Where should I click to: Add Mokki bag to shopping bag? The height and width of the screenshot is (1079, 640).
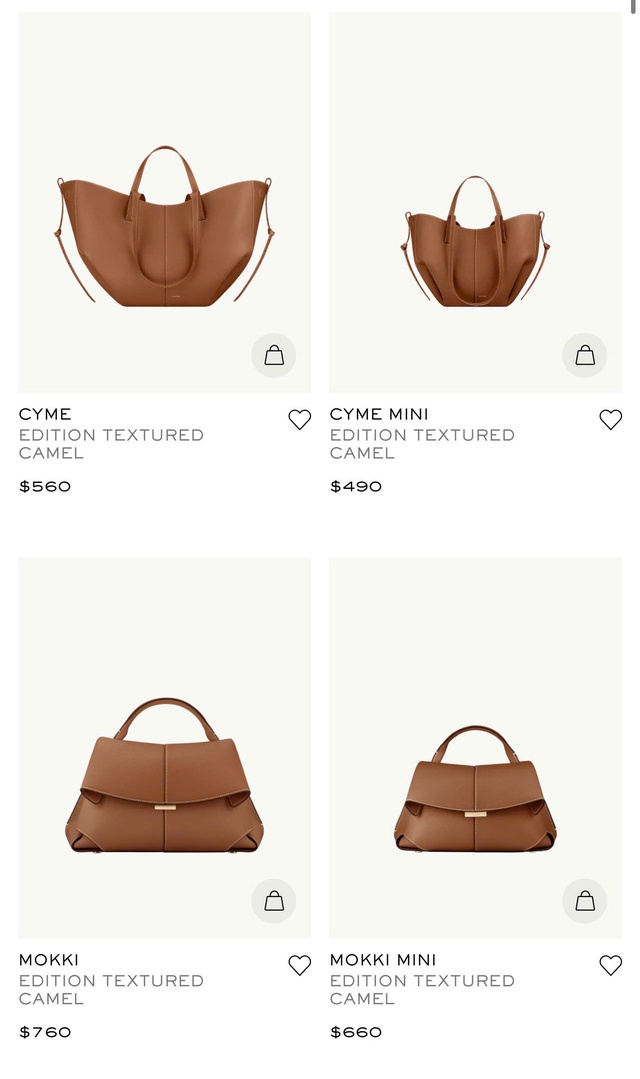tap(274, 901)
